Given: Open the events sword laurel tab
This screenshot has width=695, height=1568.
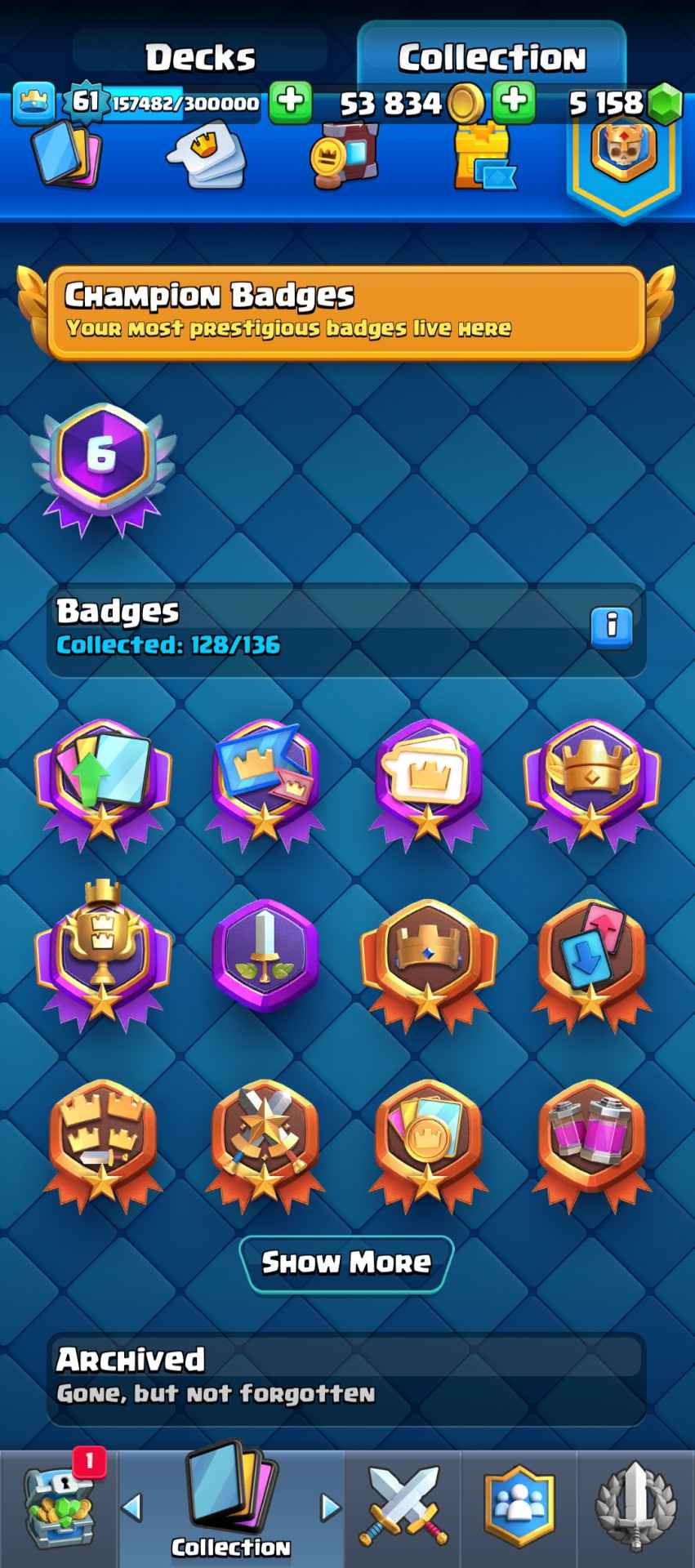Looking at the screenshot, I should tap(635, 1507).
